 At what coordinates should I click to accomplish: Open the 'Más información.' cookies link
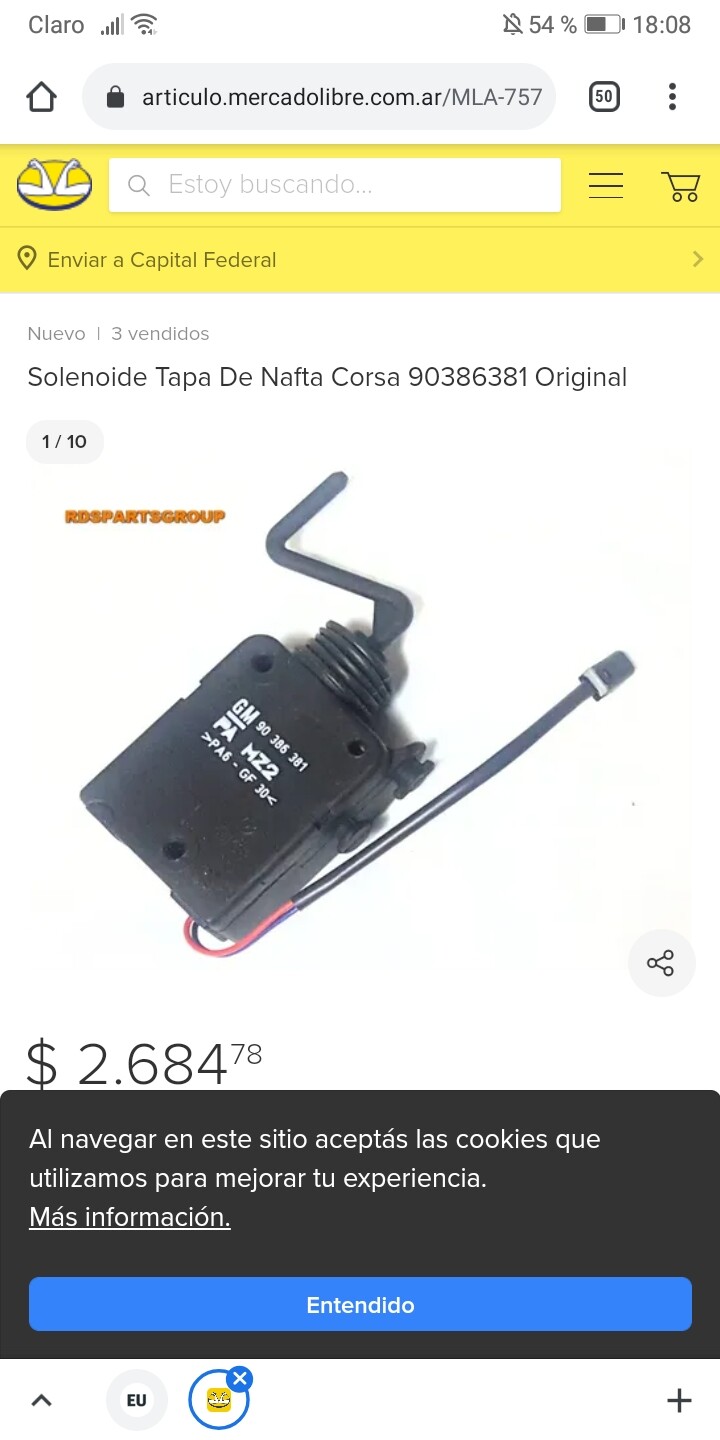[x=130, y=1217]
